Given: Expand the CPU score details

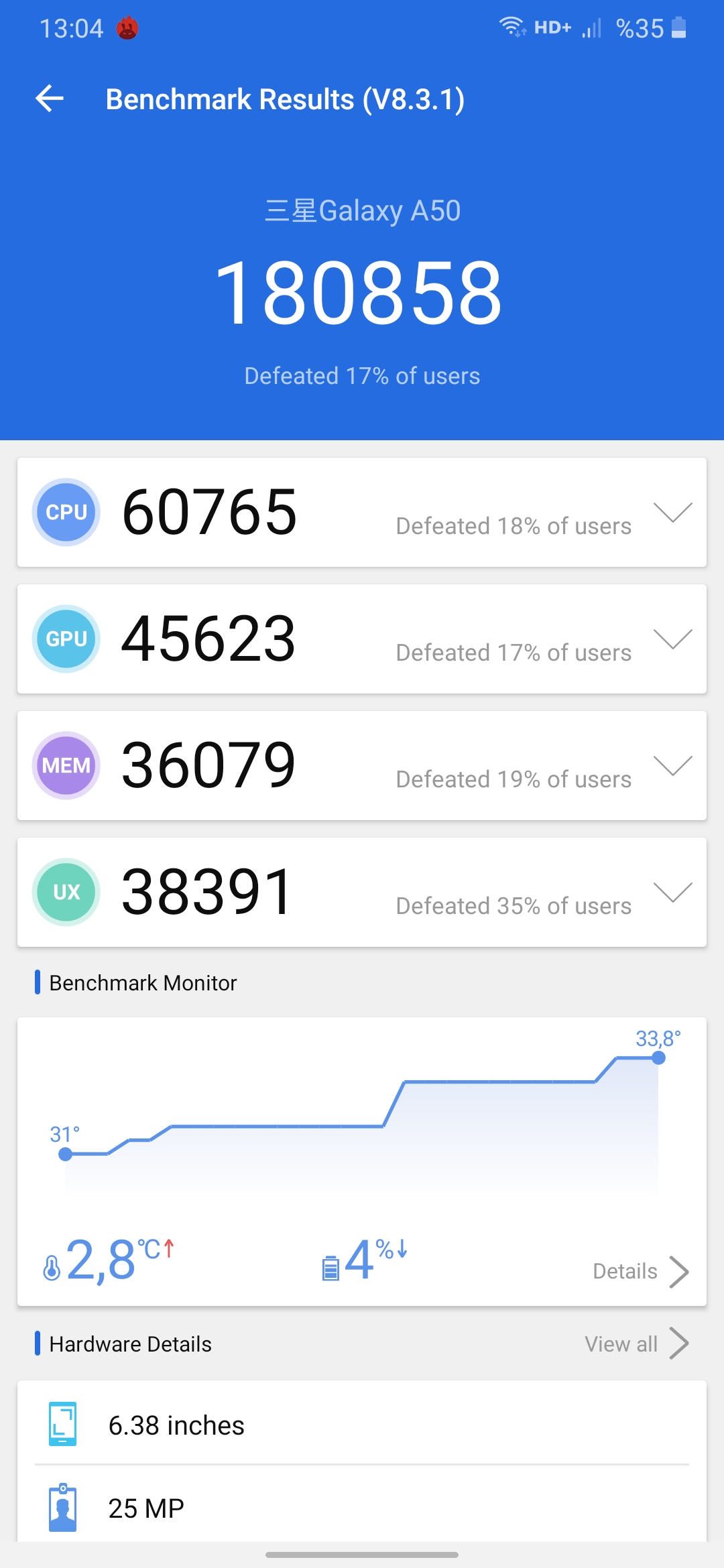Looking at the screenshot, I should tap(672, 513).
